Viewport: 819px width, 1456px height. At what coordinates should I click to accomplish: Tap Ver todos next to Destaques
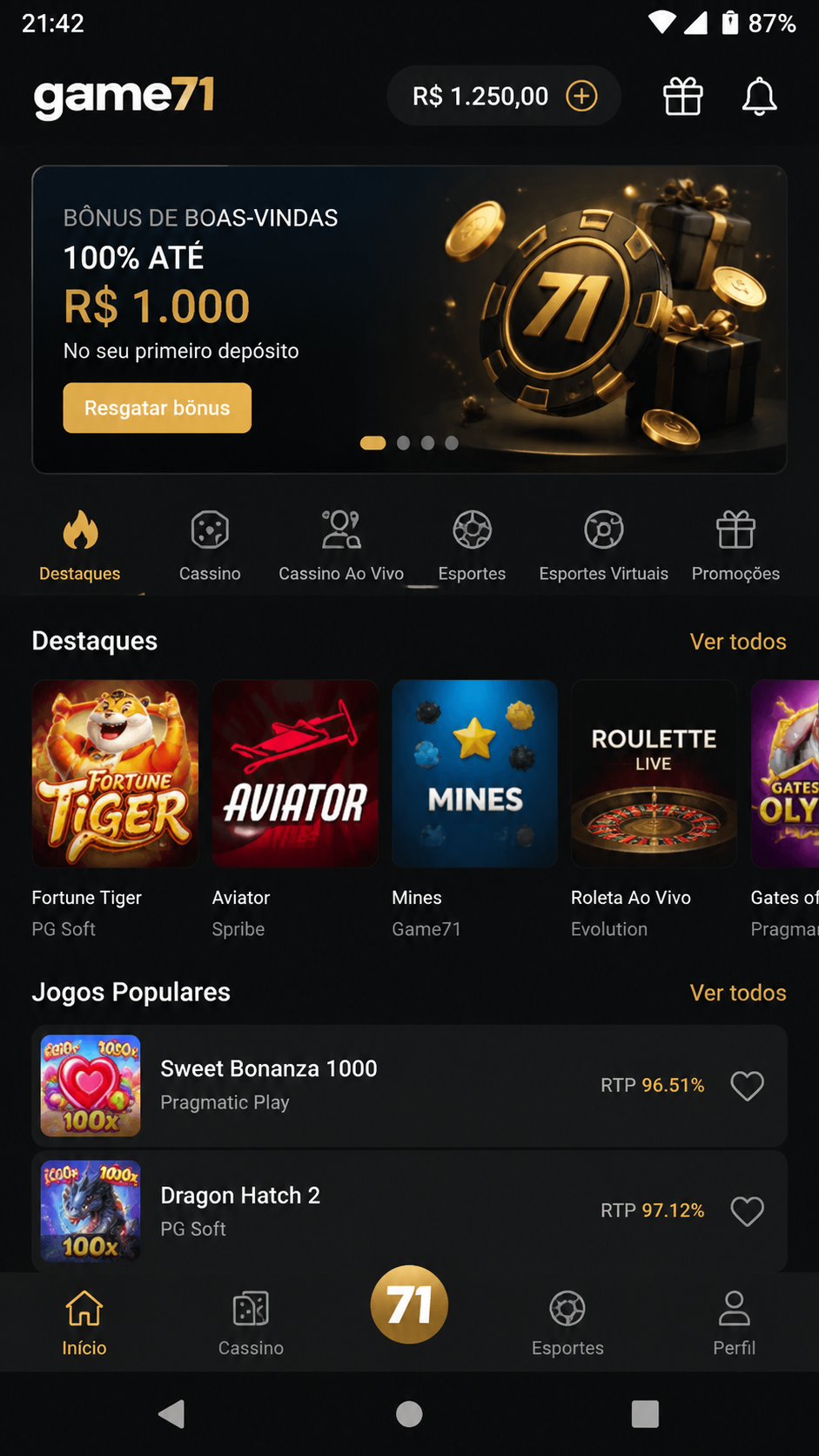pyautogui.click(x=738, y=642)
